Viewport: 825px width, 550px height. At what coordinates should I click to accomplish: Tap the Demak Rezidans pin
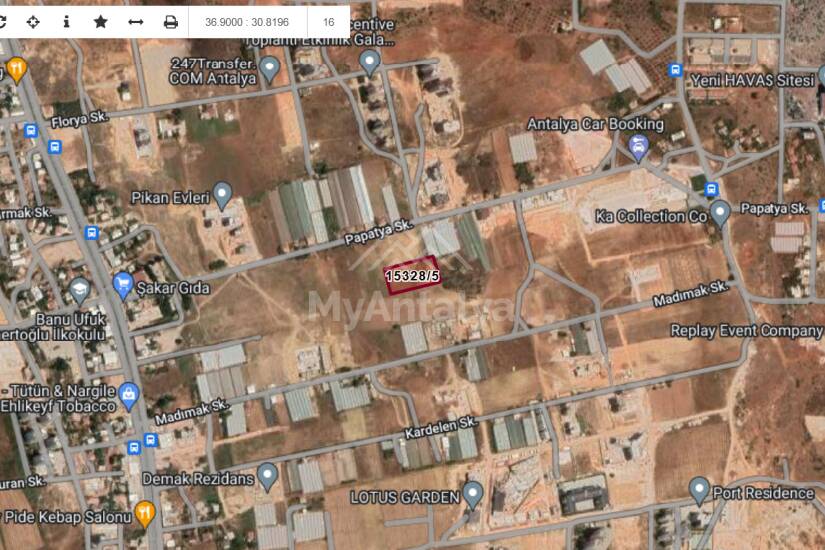[267, 476]
